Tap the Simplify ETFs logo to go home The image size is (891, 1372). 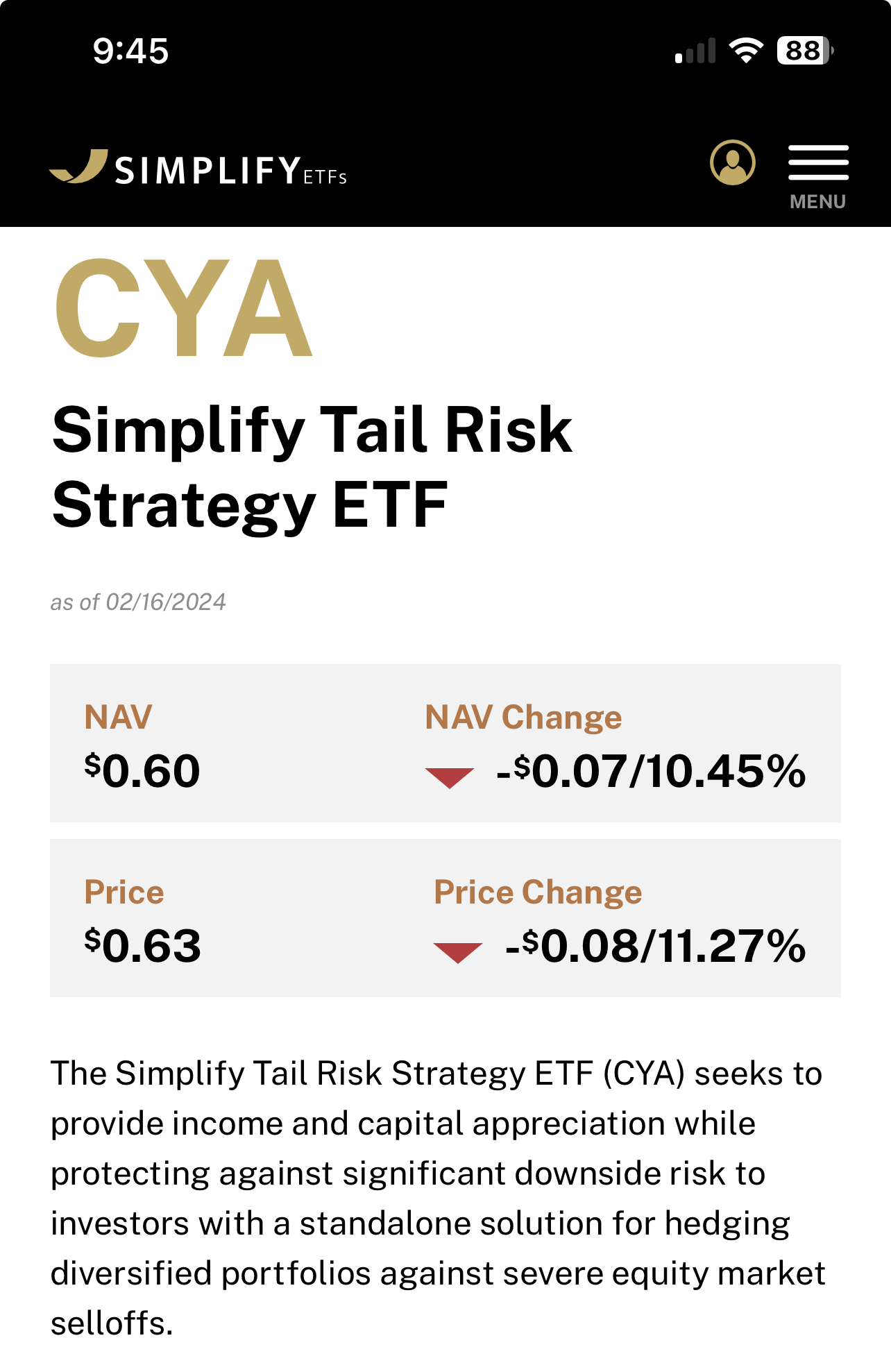pos(198,169)
